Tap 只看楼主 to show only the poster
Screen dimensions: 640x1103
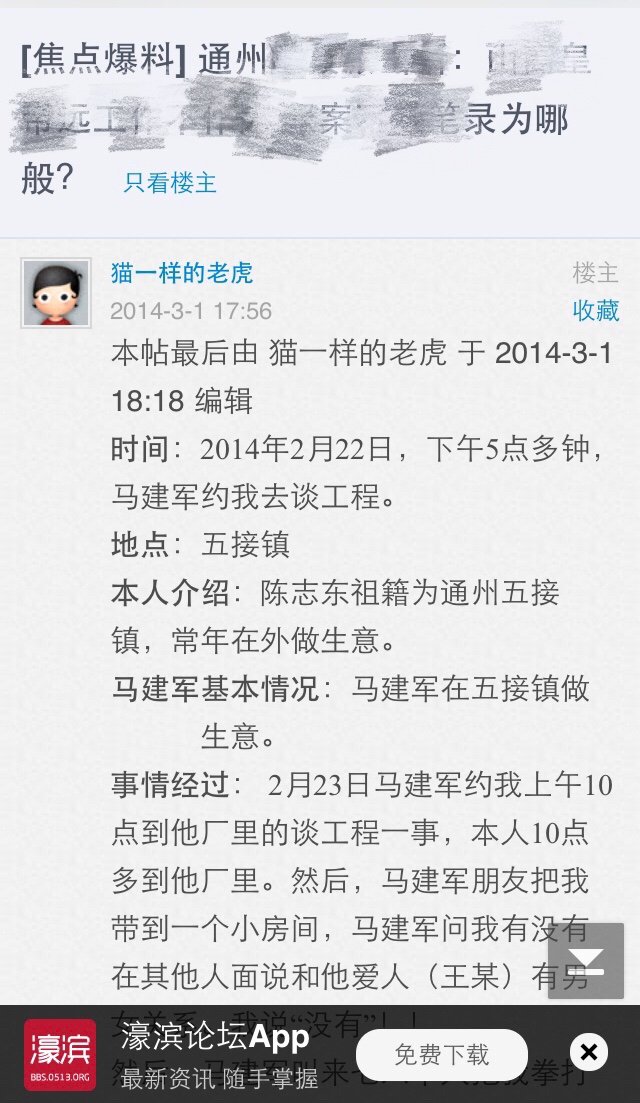[x=170, y=183]
